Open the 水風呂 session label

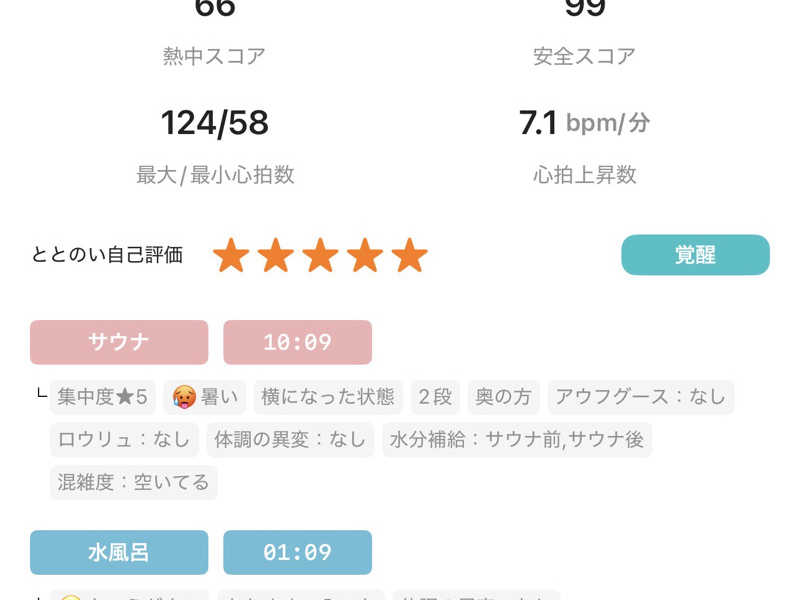coord(119,552)
